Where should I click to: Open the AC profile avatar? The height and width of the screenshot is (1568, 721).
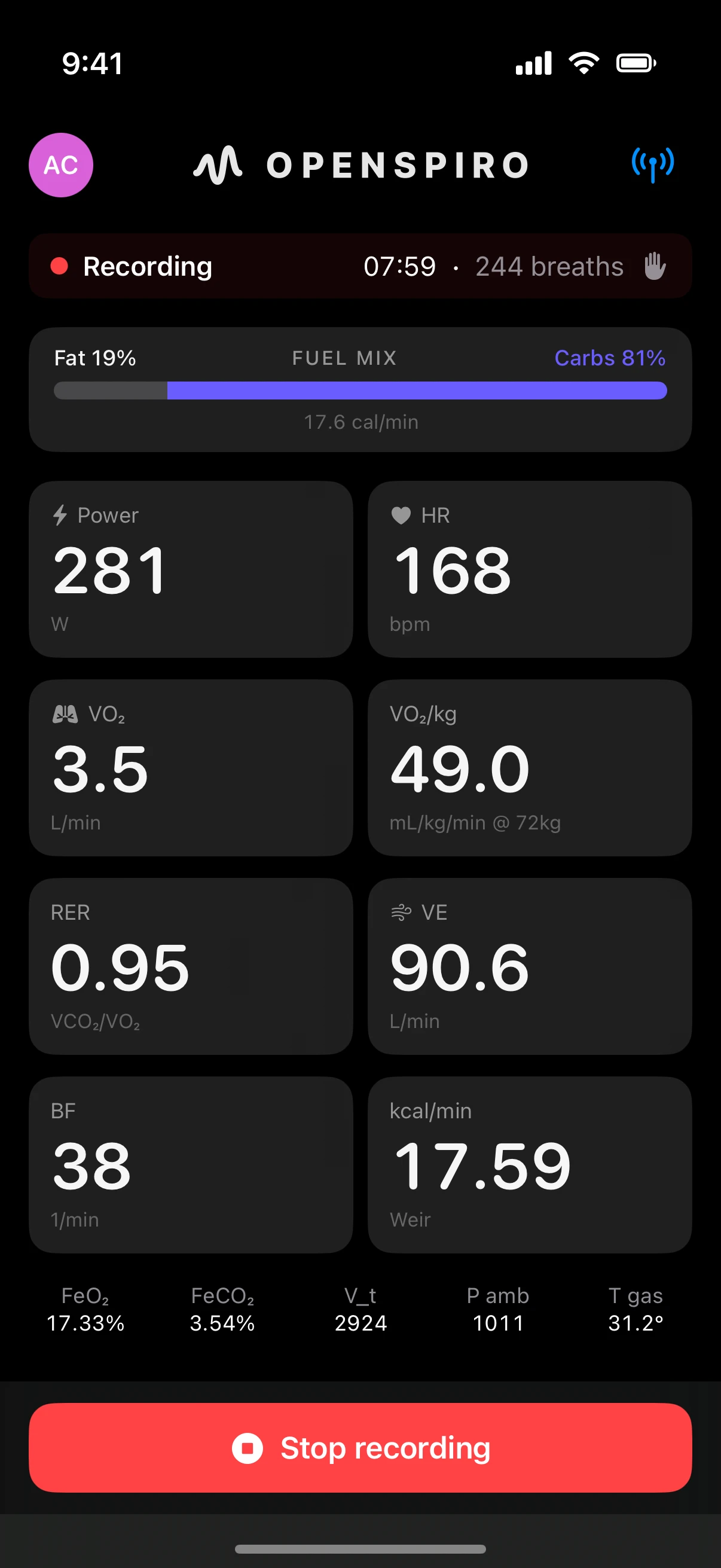pyautogui.click(x=61, y=165)
